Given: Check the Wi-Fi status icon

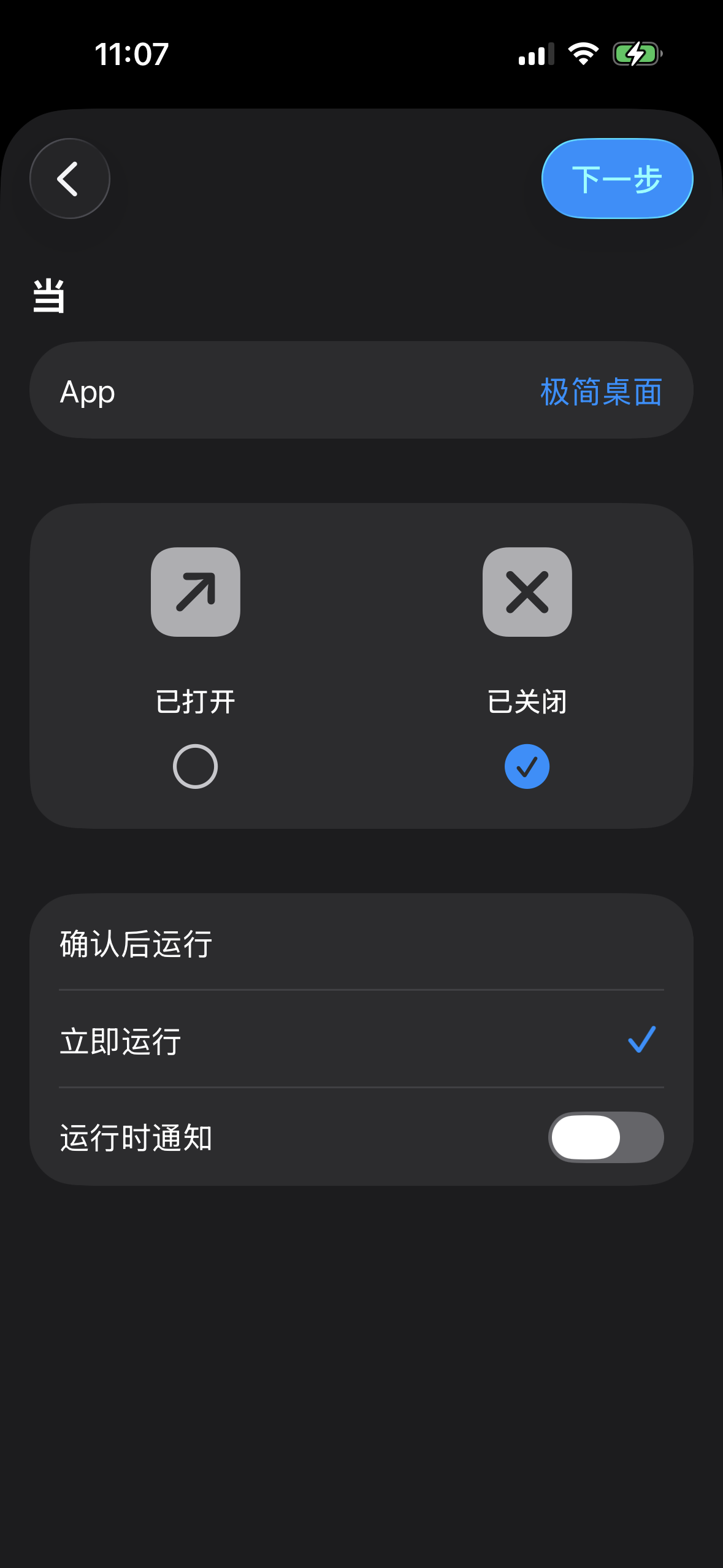Looking at the screenshot, I should point(581,54).
